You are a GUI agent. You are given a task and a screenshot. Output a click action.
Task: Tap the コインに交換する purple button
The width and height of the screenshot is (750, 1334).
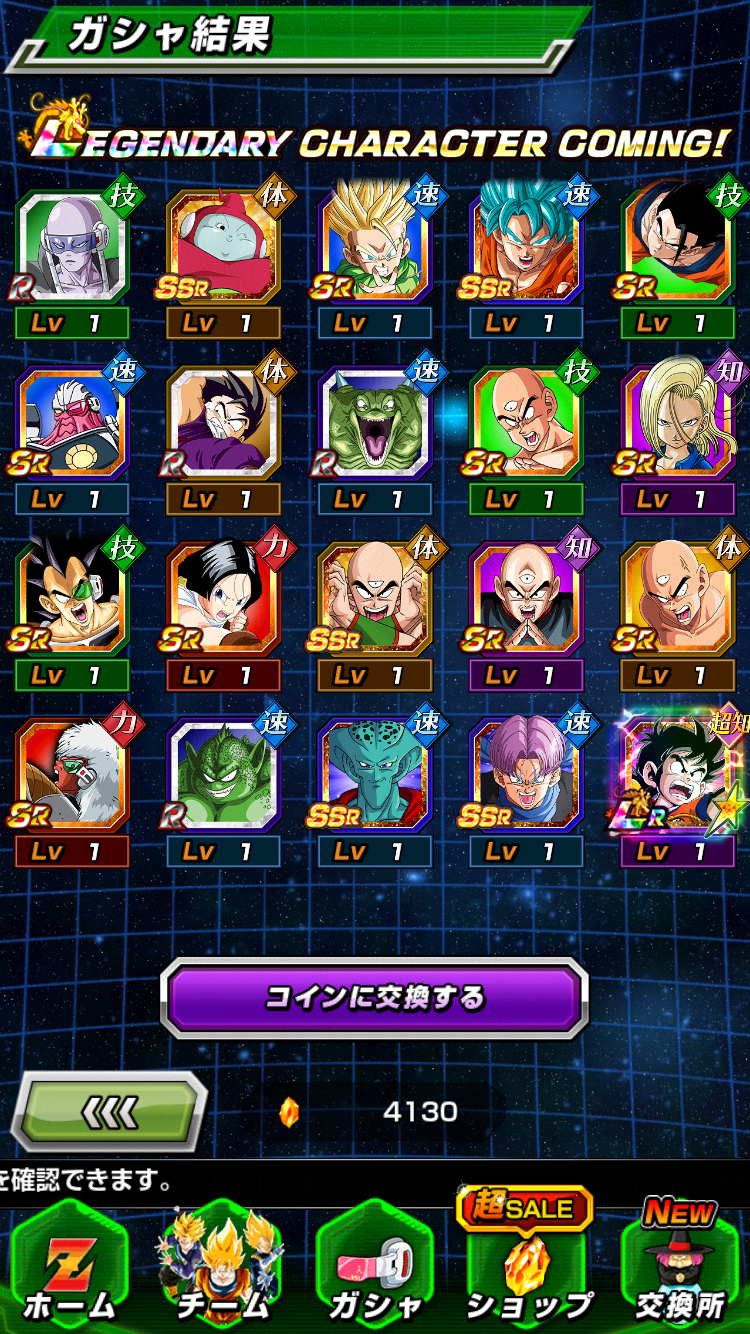(x=374, y=997)
